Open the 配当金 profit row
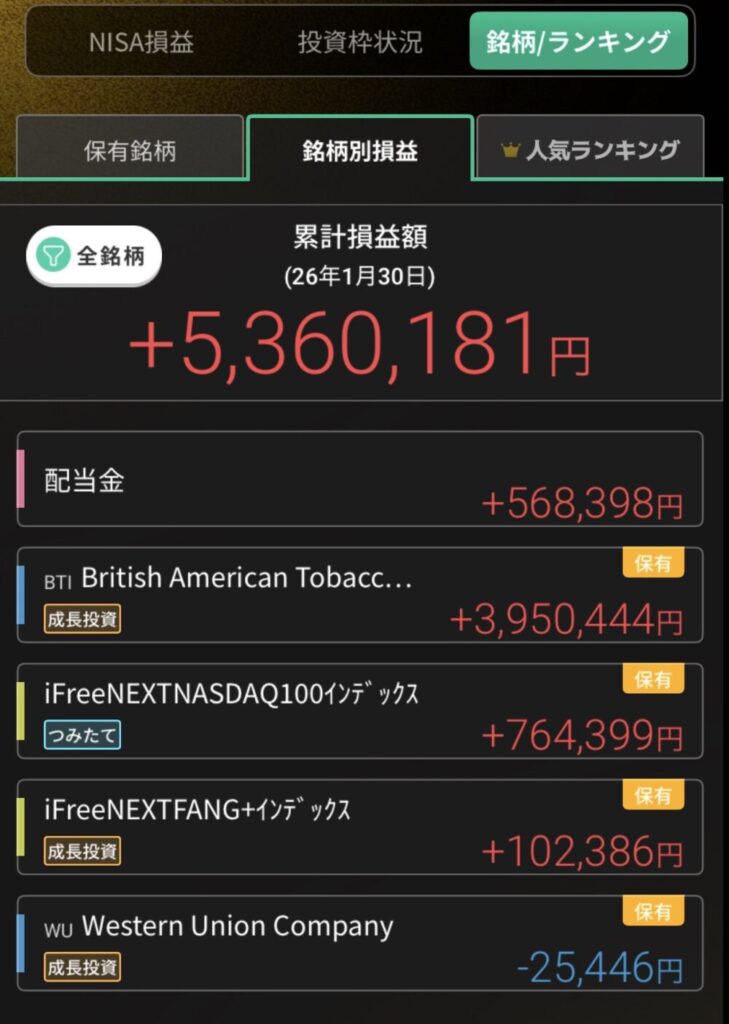This screenshot has height=1024, width=729. click(360, 479)
